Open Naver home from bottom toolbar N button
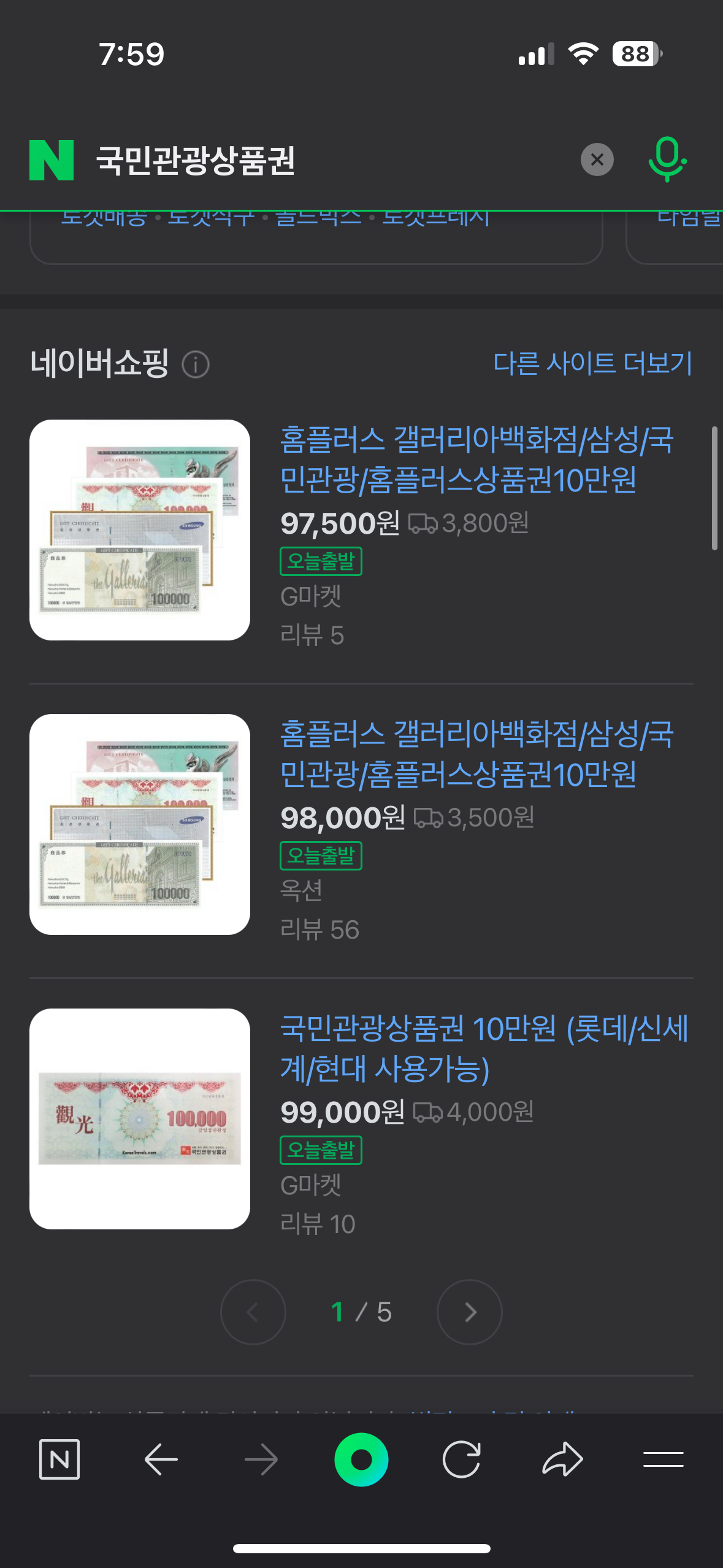723x1568 pixels. click(x=59, y=1459)
